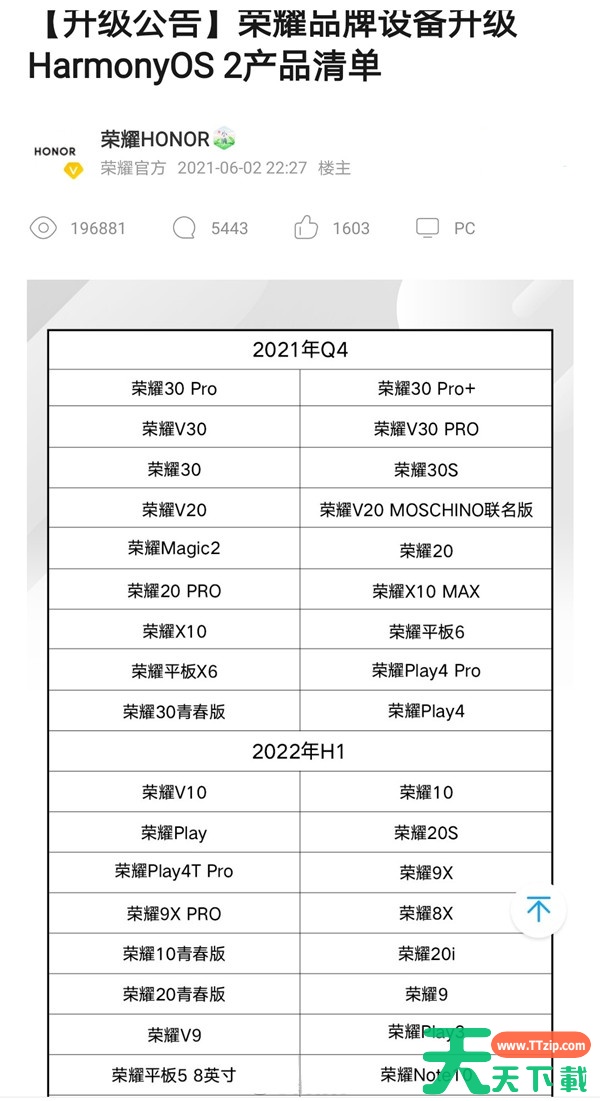
Task: Open the HarmonyOS 2 upgrade list image
Action: [300, 687]
